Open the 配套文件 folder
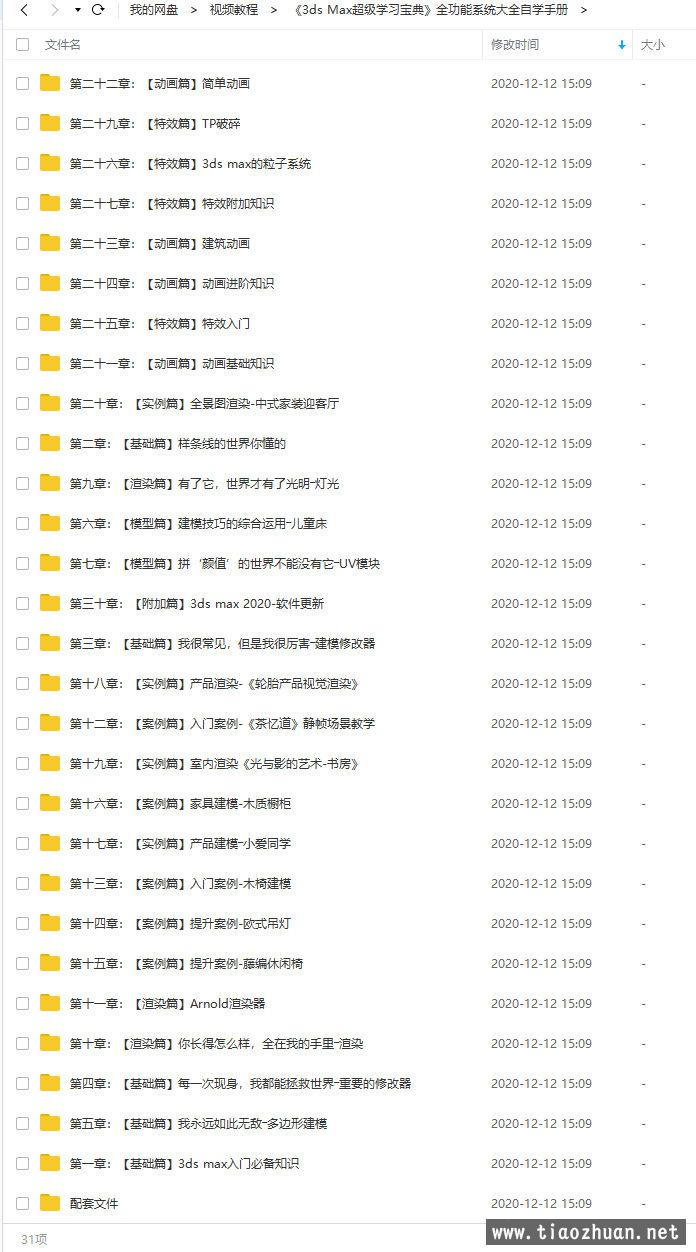The image size is (696, 1252). pos(94,1204)
